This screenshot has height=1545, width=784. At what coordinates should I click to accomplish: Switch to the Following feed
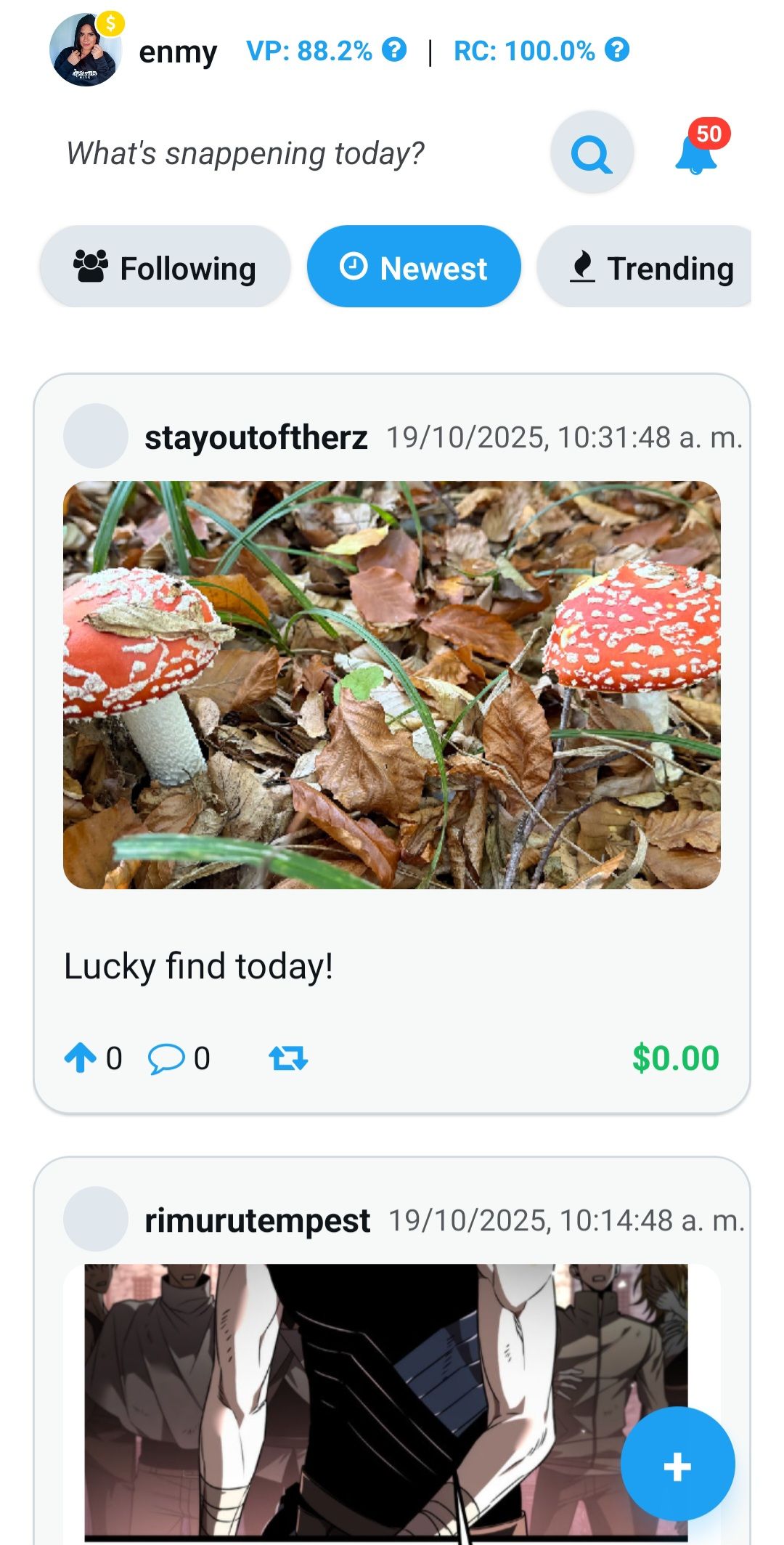(166, 267)
